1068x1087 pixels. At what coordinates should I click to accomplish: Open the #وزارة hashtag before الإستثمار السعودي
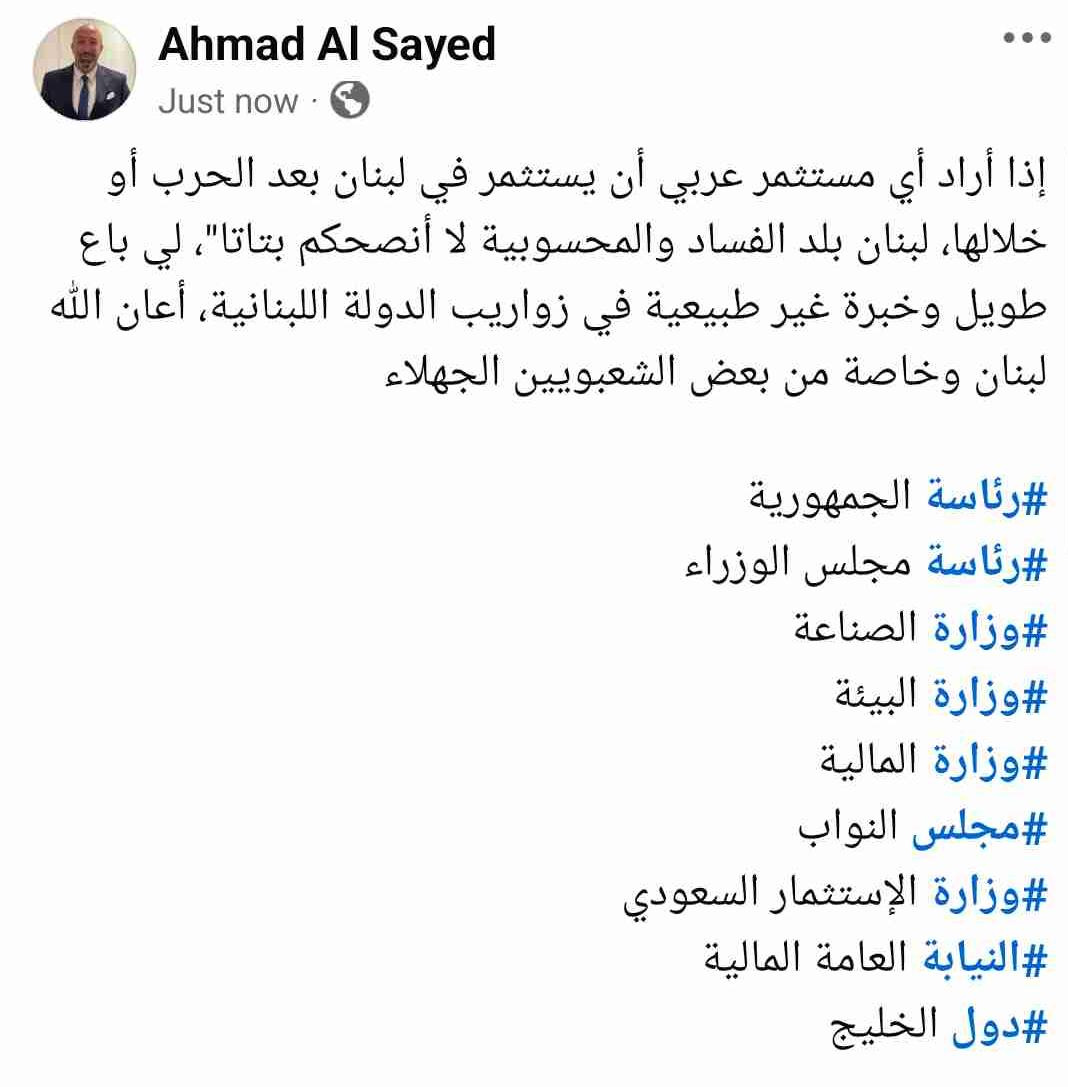pyautogui.click(x=989, y=894)
